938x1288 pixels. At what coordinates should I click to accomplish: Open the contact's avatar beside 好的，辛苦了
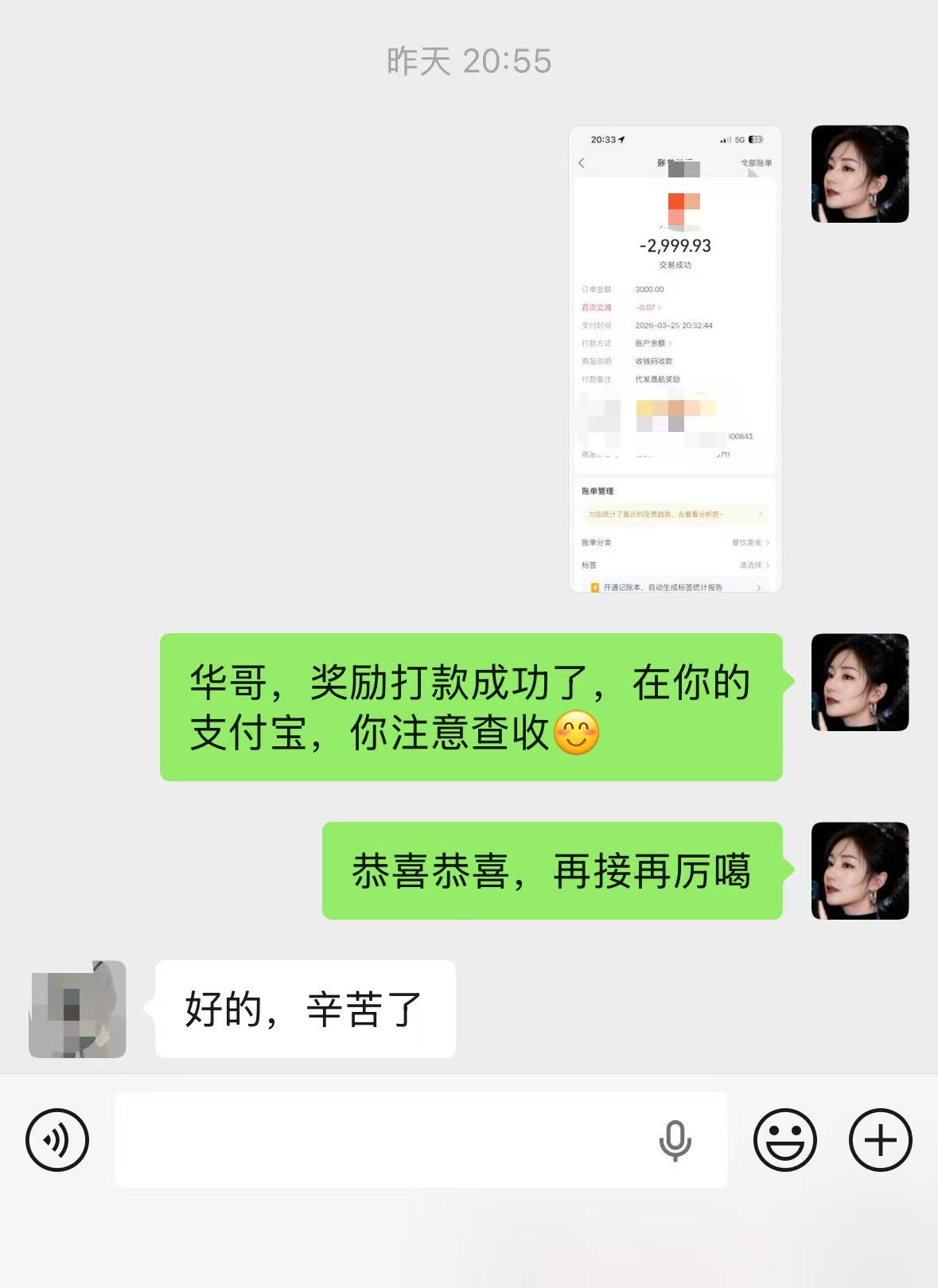click(x=77, y=1009)
